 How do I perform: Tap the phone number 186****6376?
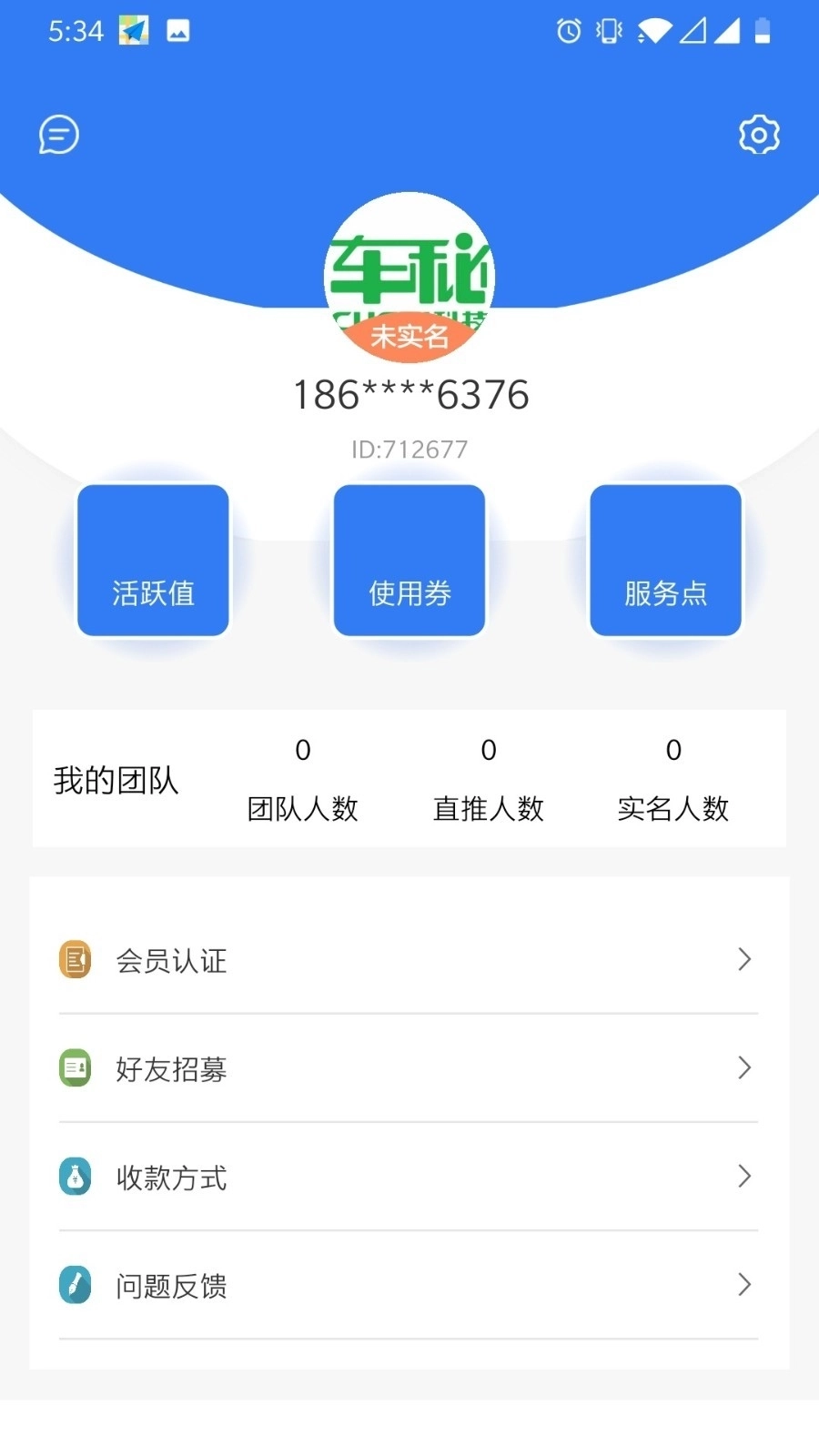(x=409, y=394)
